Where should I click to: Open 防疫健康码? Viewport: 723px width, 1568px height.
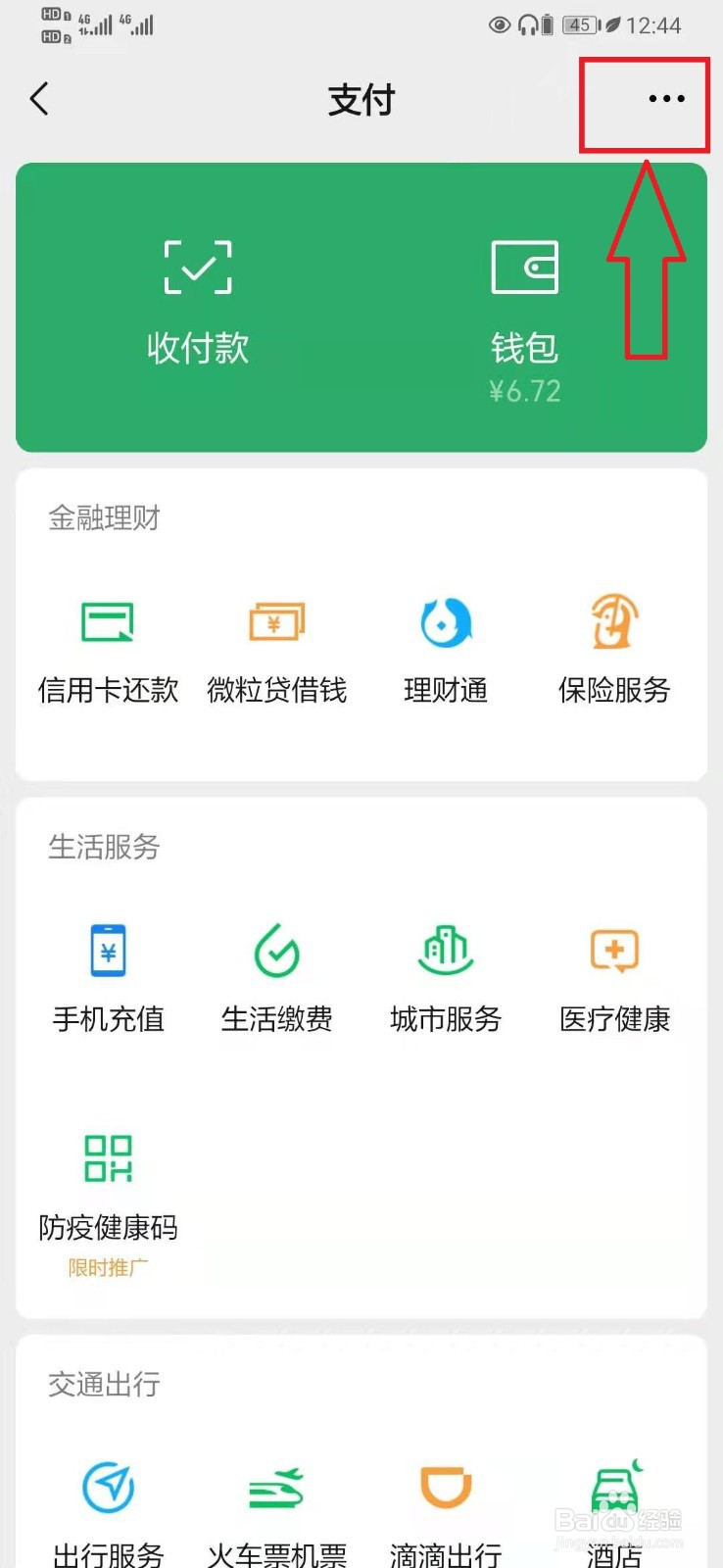108,1186
